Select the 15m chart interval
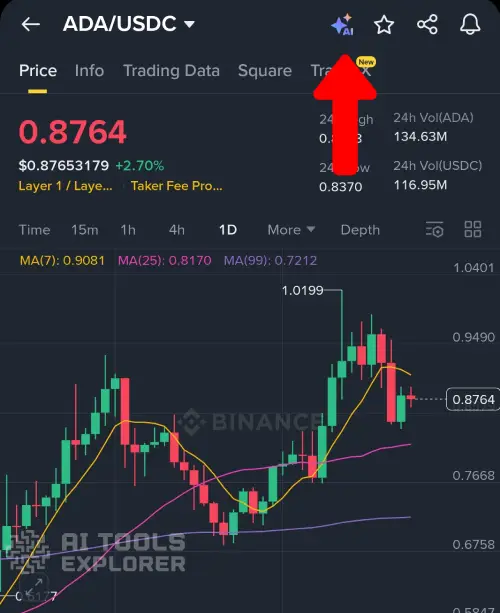Image resolution: width=500 pixels, height=613 pixels. 84,230
